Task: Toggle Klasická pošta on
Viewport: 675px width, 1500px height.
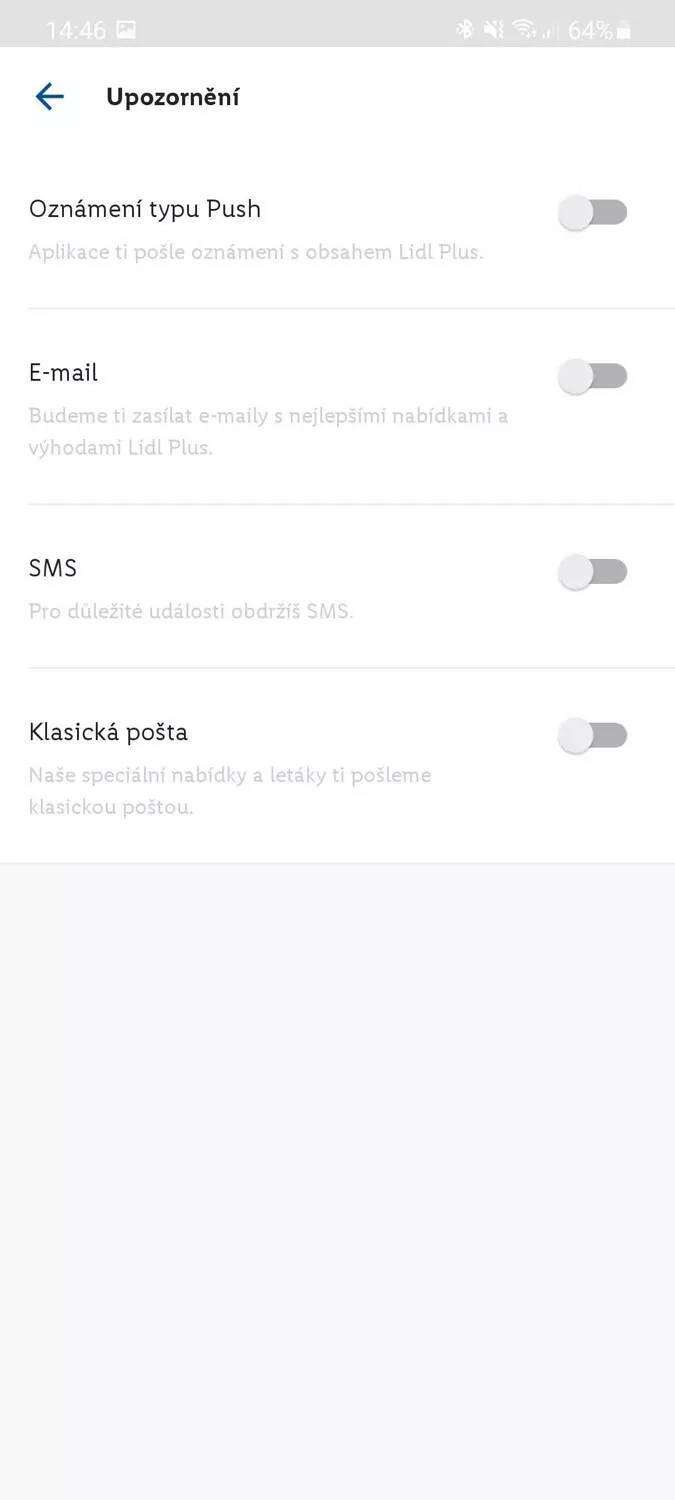Action: click(592, 736)
